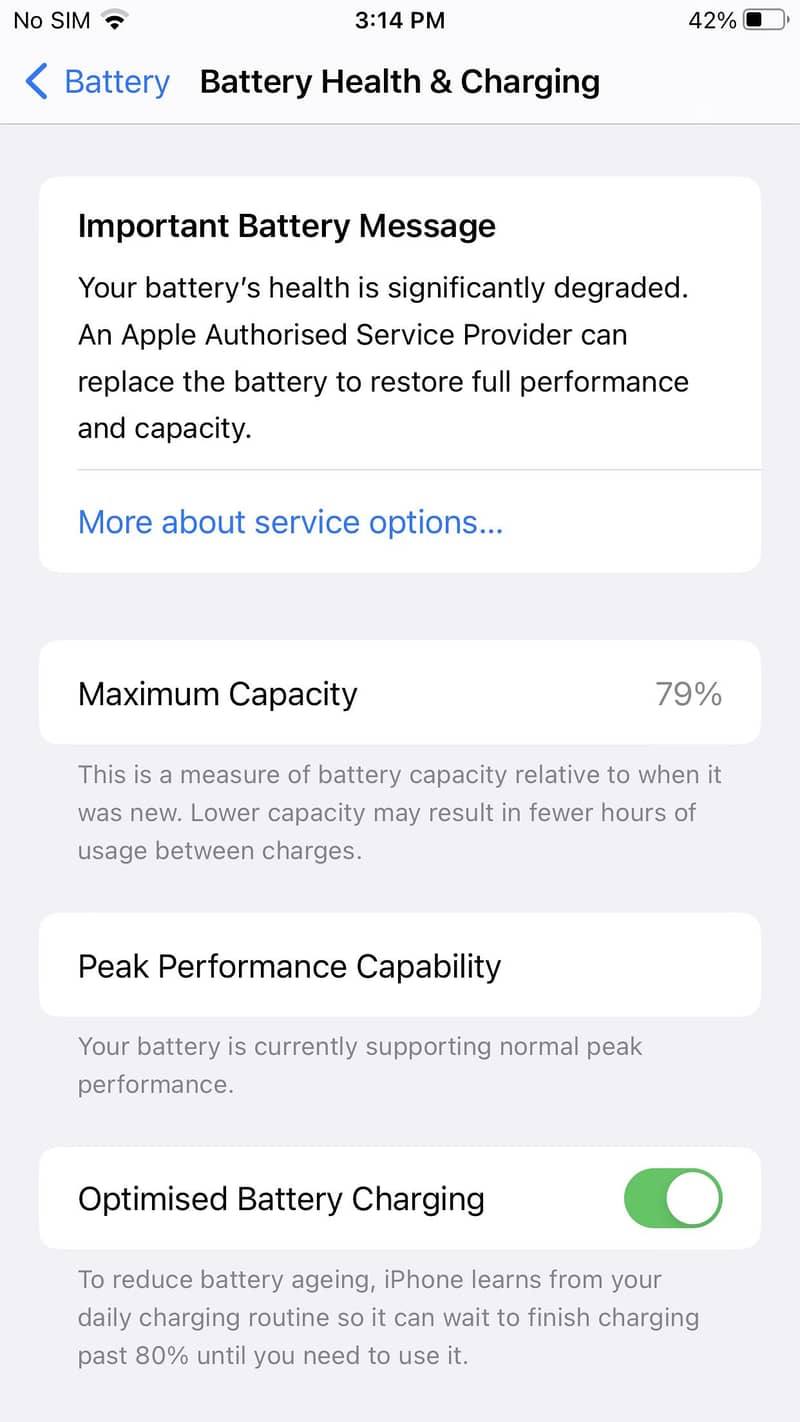Select the Important Battery Message heading

click(287, 226)
